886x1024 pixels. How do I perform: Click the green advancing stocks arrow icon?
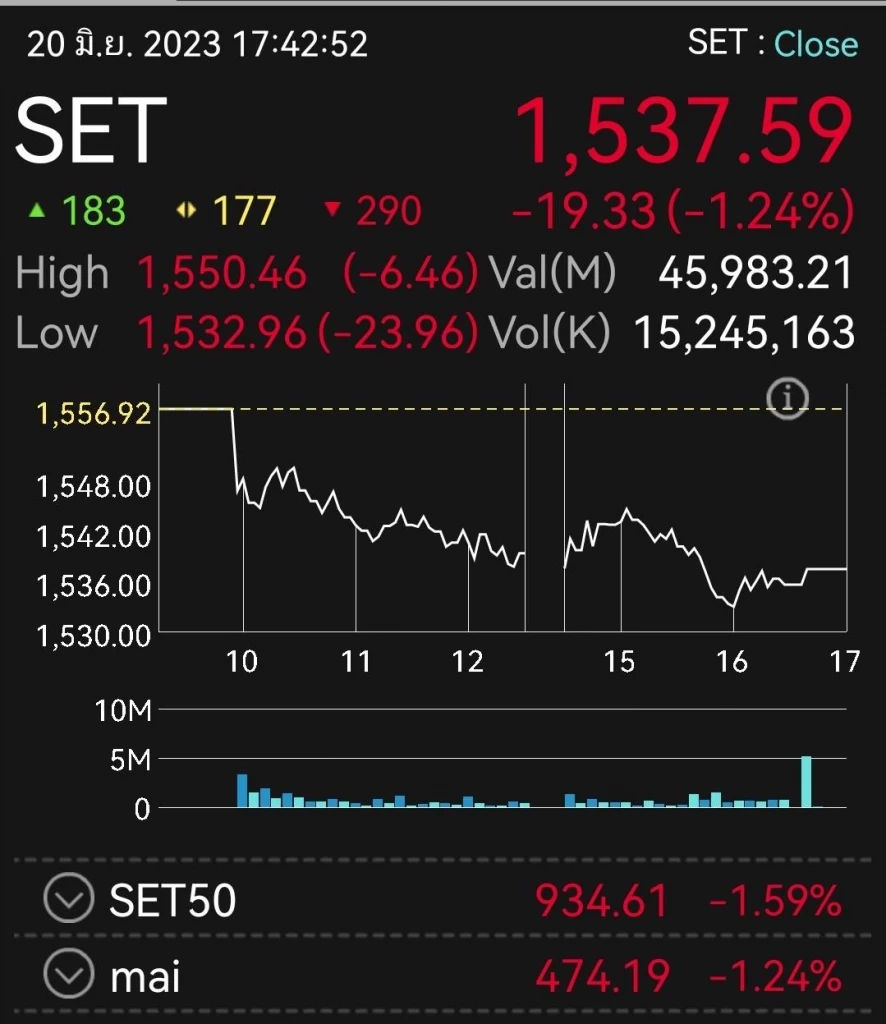(38, 210)
